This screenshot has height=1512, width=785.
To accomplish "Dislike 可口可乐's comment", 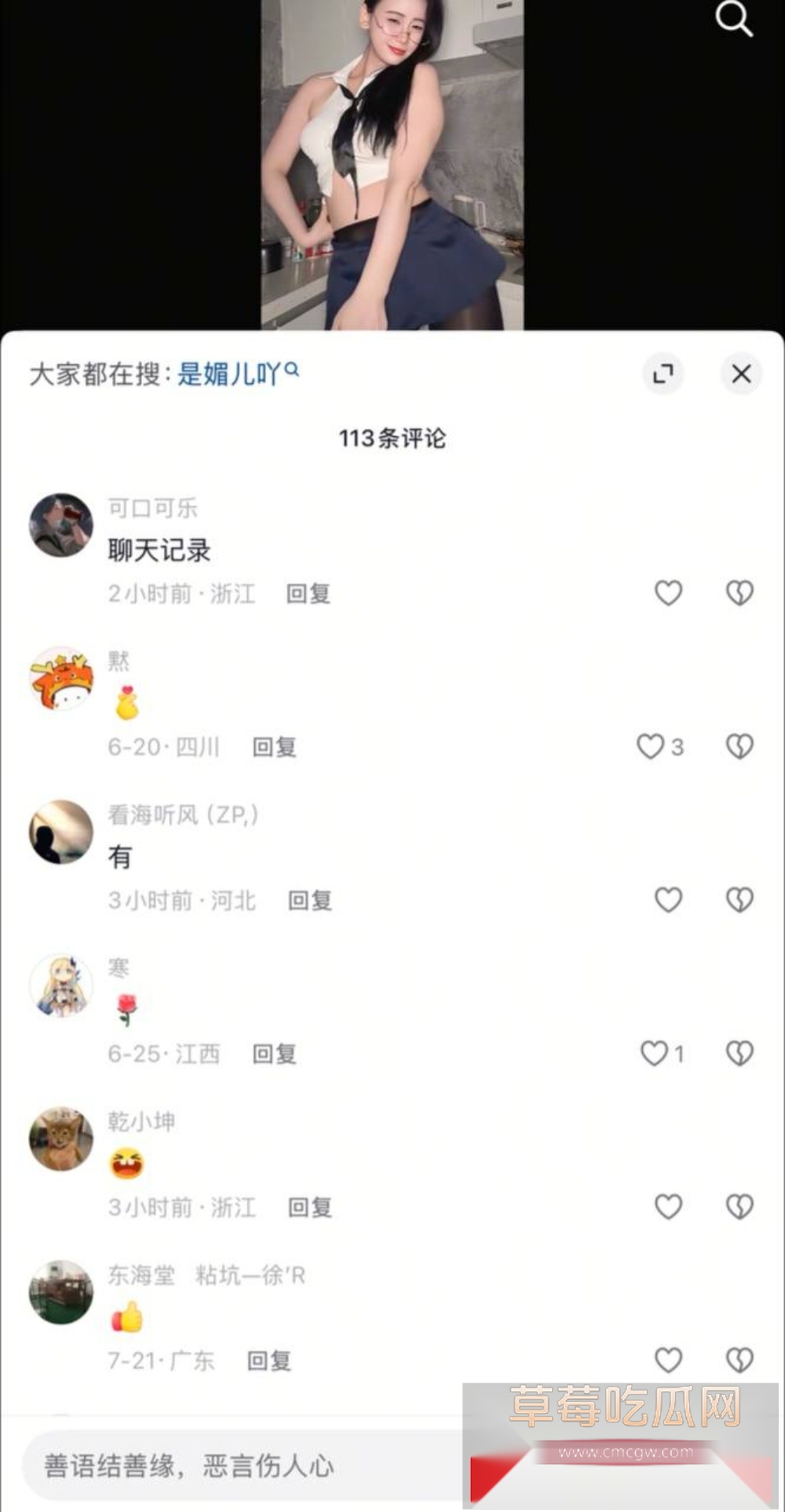I will click(739, 592).
